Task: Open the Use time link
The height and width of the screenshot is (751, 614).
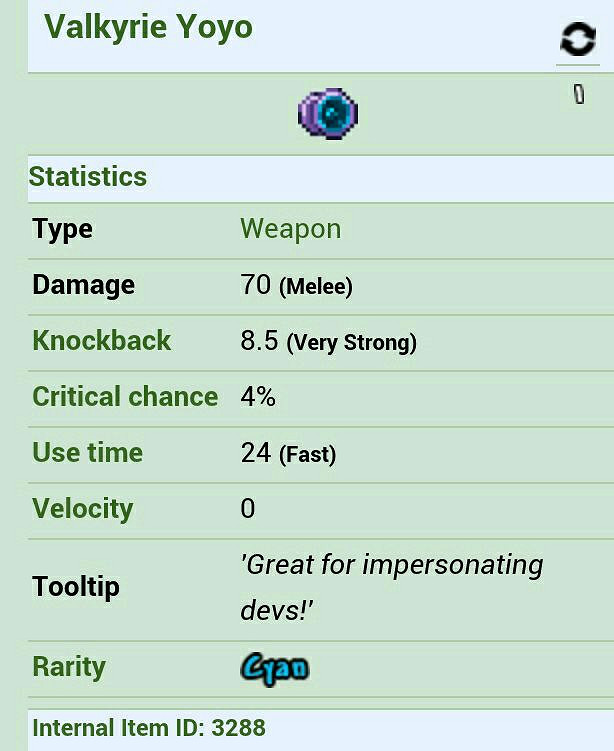Action: [88, 453]
